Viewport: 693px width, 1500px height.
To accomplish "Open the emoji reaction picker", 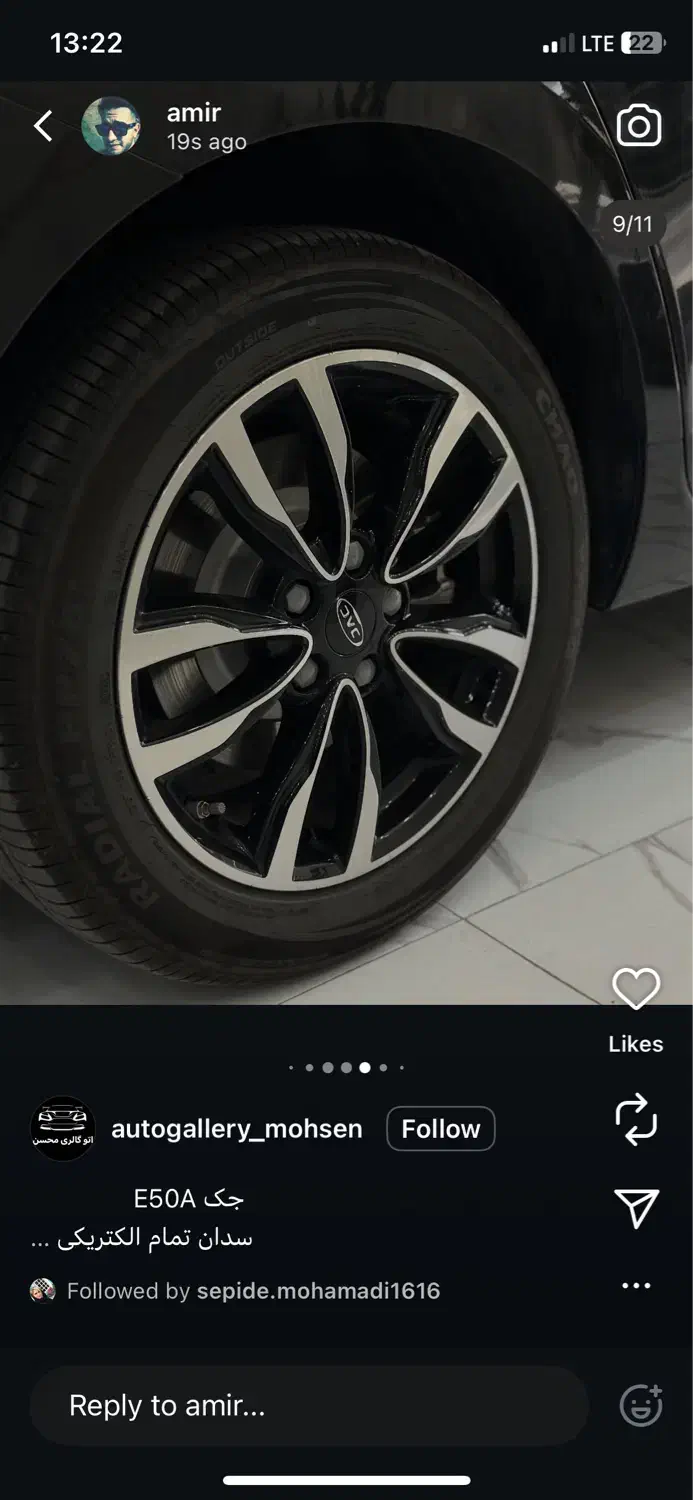I will (x=641, y=1406).
